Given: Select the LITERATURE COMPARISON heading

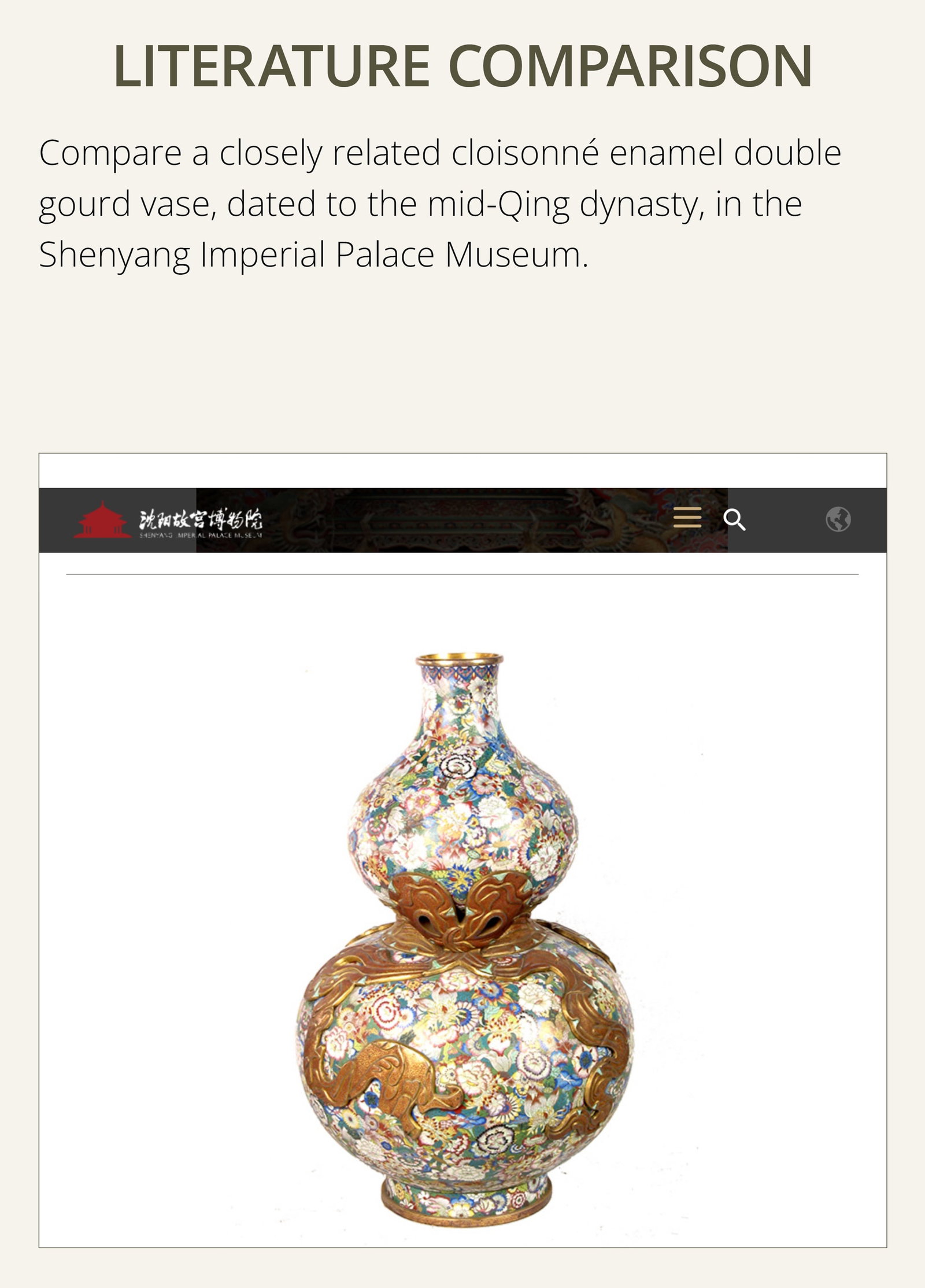Looking at the screenshot, I should (462, 65).
